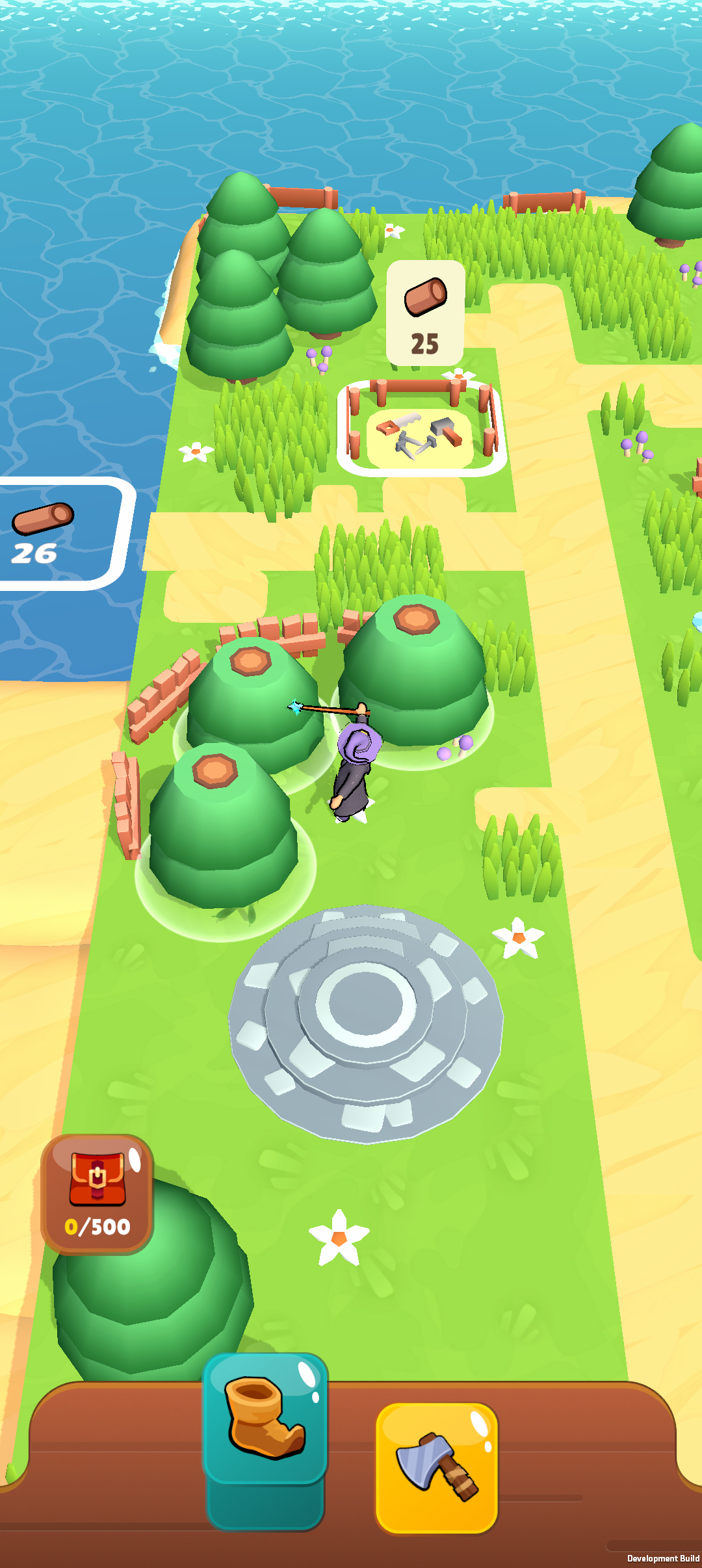Select the axe upgrade button
Screen dimensions: 702x1568
436,1468
